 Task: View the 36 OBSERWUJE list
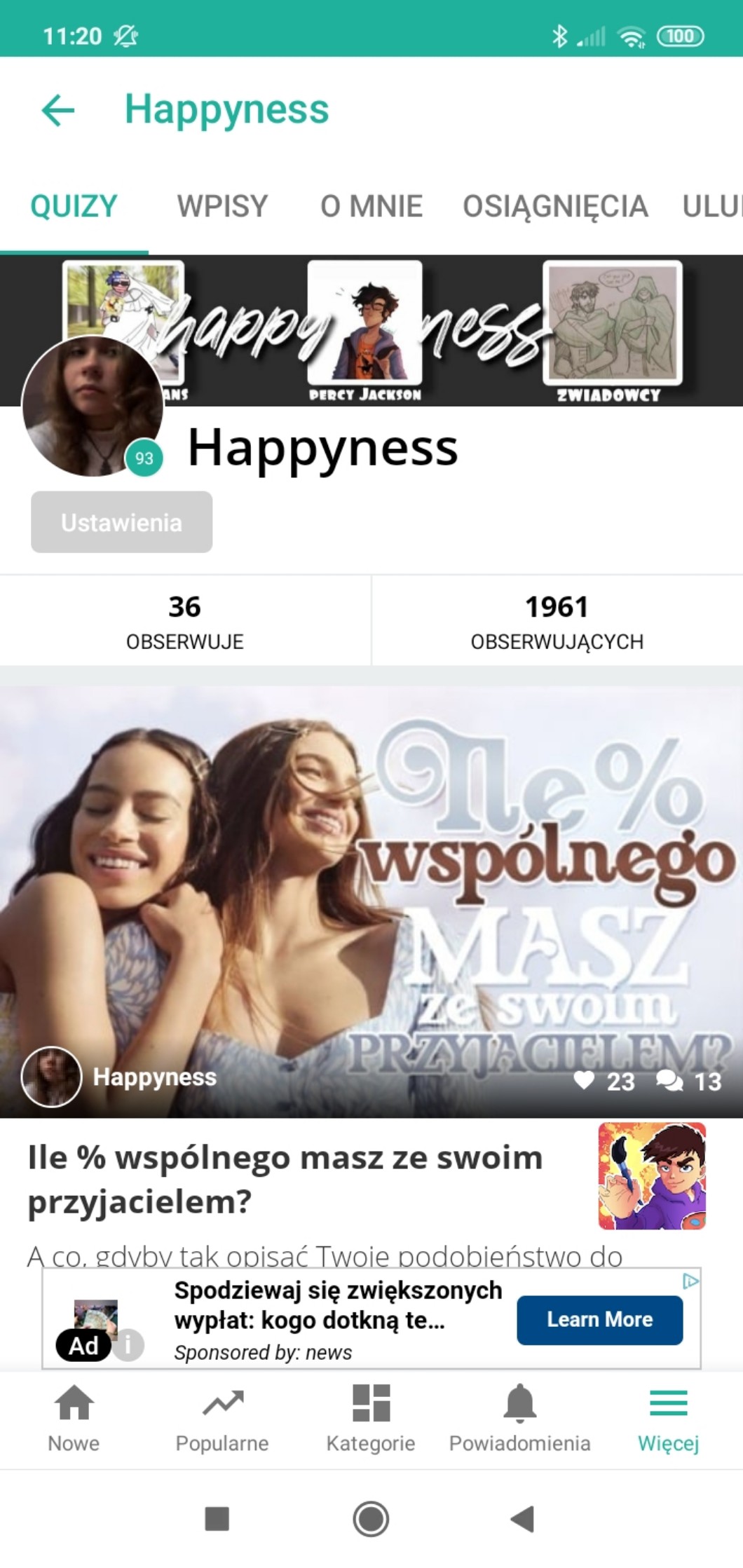[x=184, y=621]
